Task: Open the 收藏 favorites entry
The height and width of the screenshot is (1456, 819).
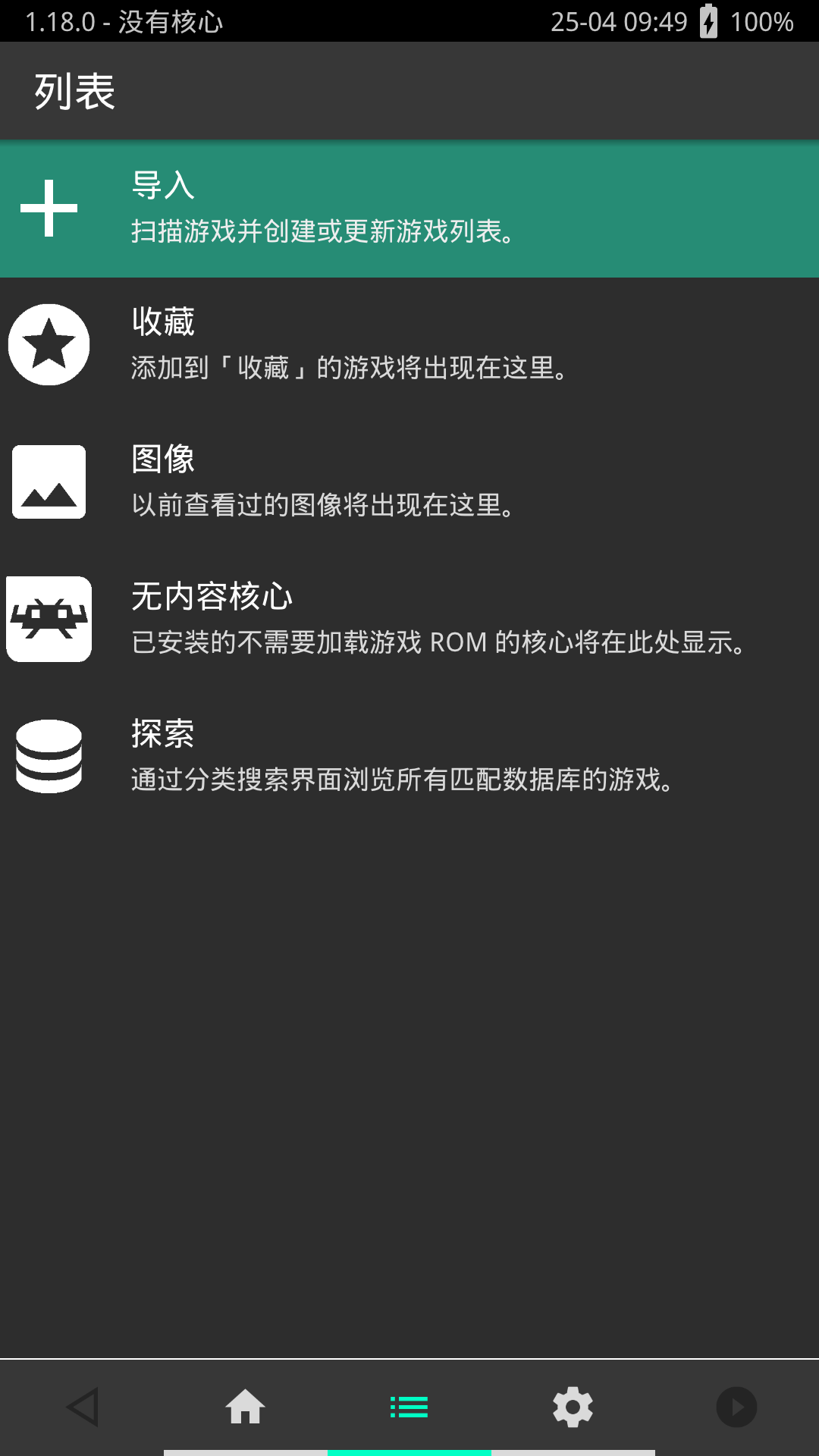Action: (x=409, y=344)
